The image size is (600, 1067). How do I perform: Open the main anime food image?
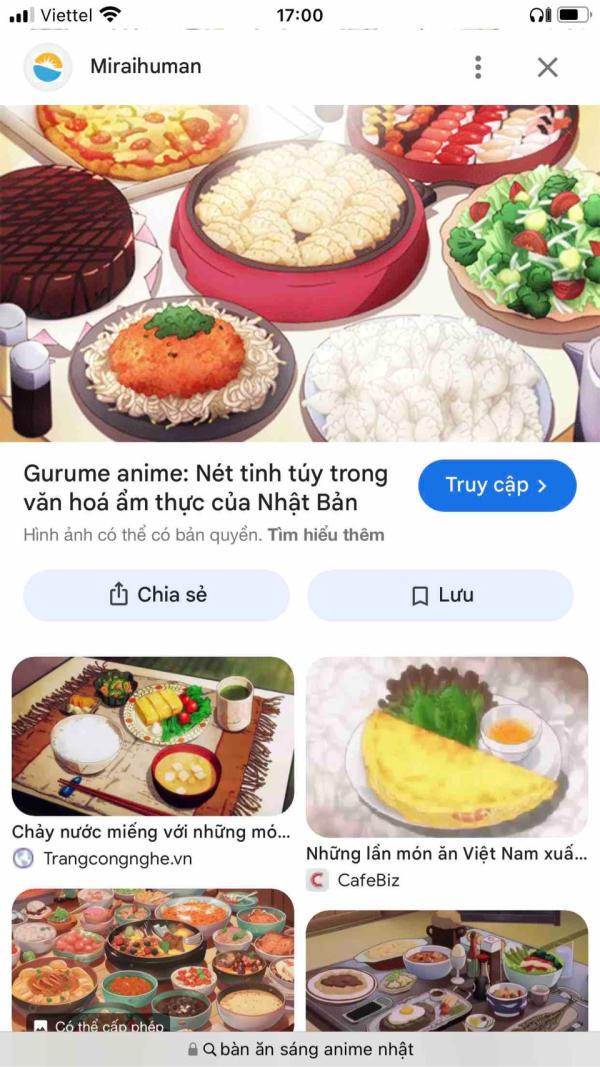pos(300,272)
